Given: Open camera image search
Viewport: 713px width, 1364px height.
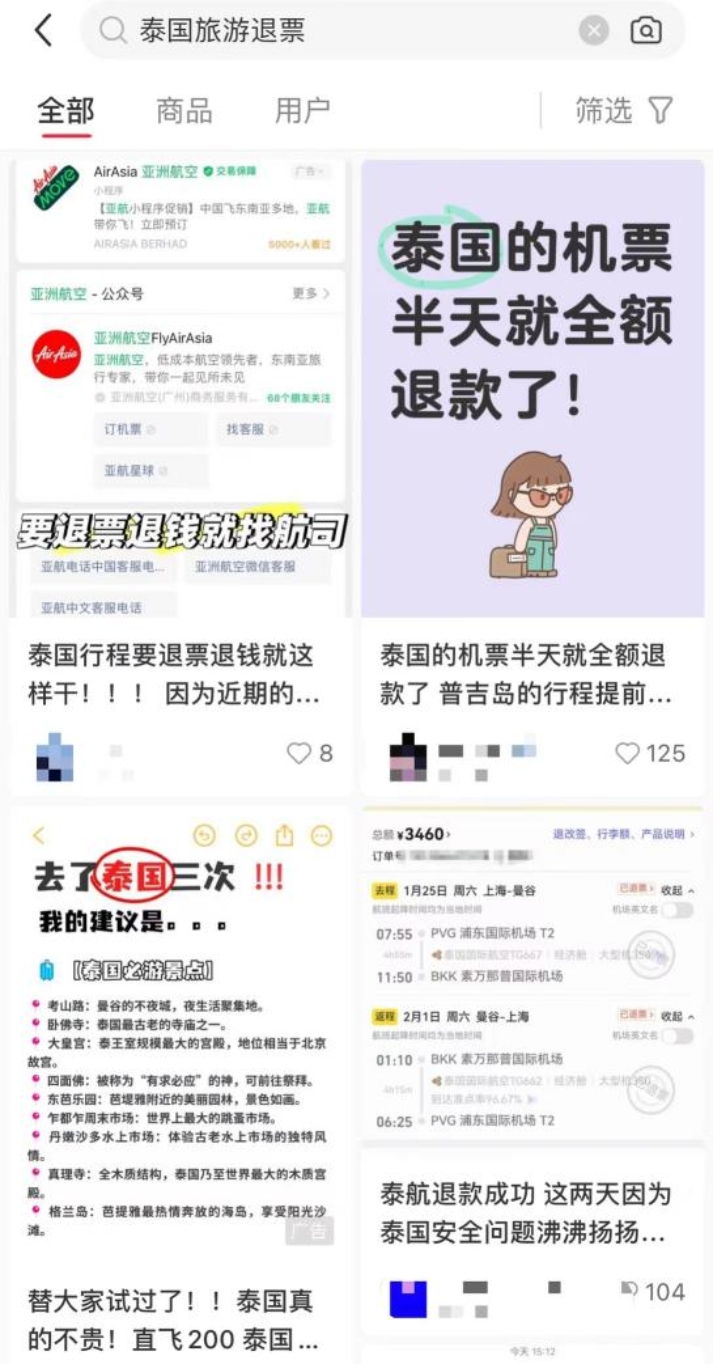Looking at the screenshot, I should tap(646, 31).
